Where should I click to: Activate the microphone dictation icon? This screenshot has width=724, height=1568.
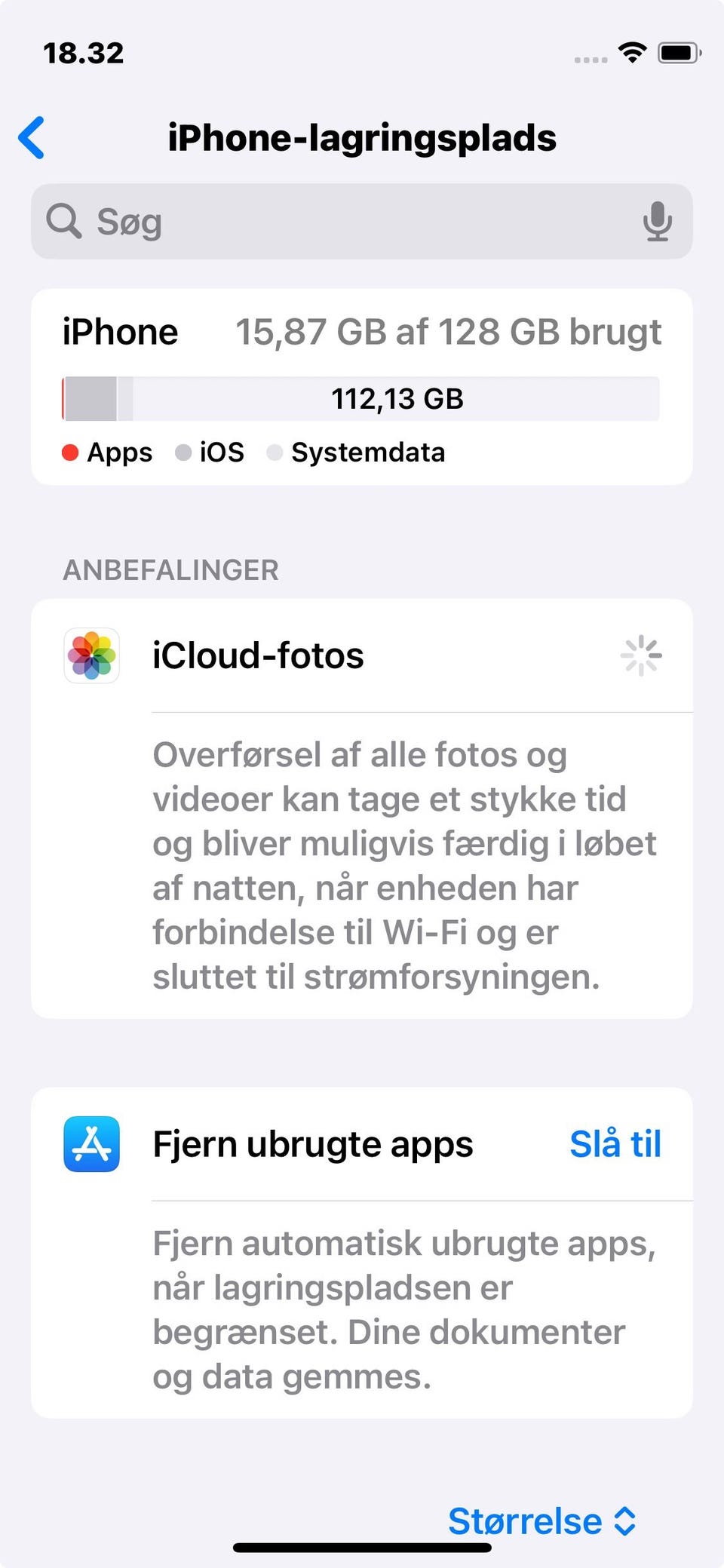(657, 222)
